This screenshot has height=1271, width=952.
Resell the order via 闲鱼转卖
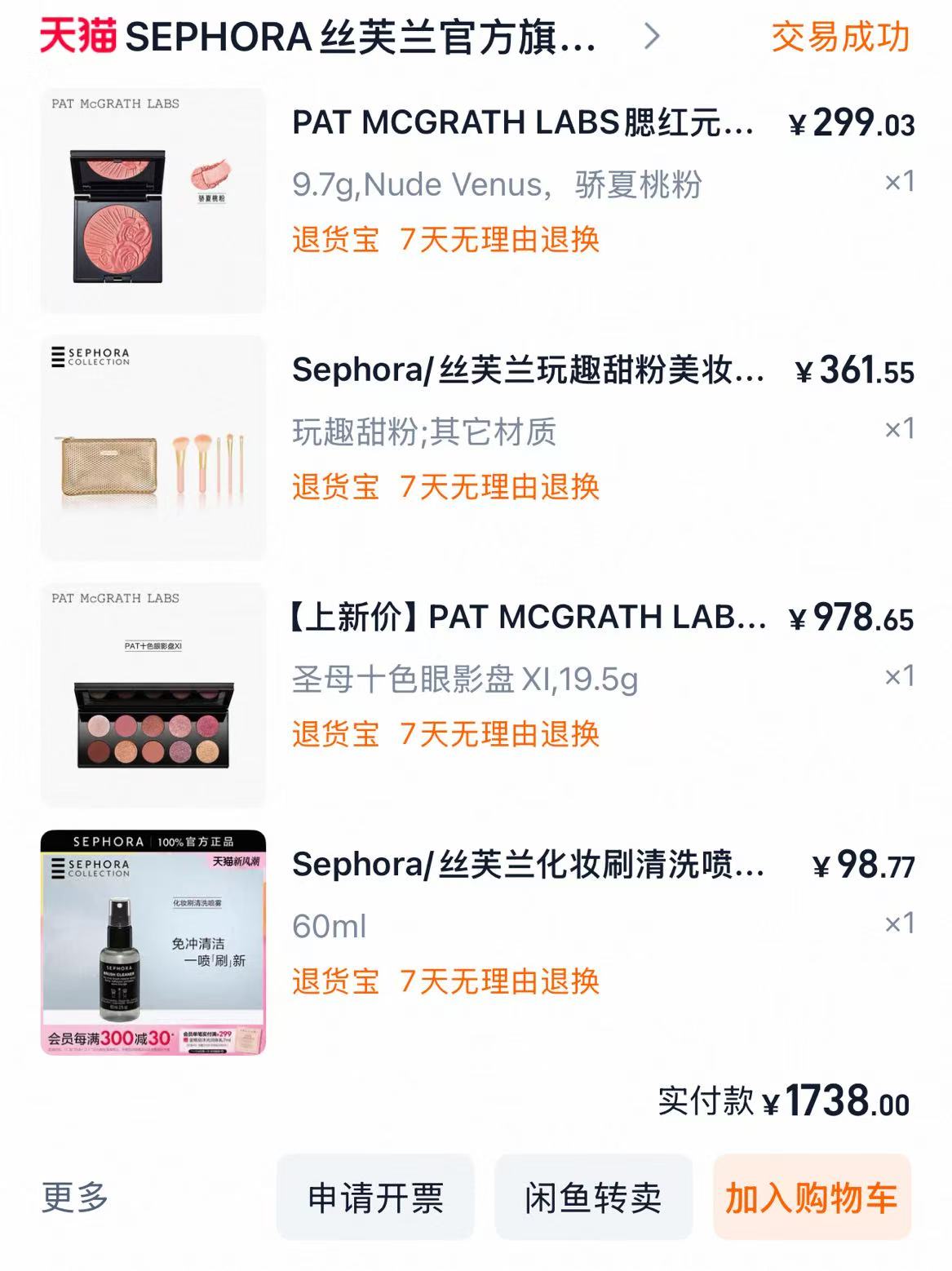click(x=593, y=1197)
